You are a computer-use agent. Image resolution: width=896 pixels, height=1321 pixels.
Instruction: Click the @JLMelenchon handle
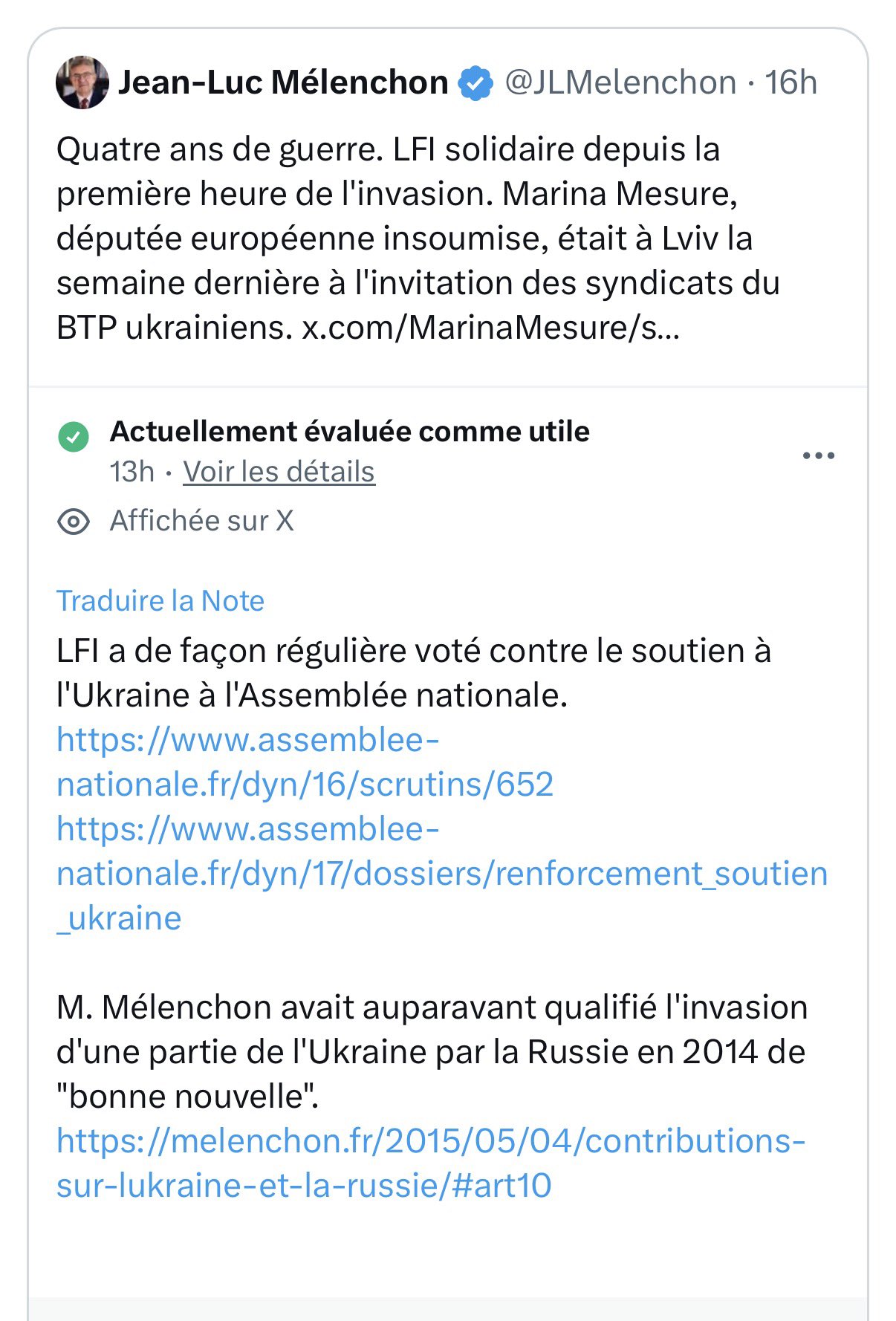point(617,82)
